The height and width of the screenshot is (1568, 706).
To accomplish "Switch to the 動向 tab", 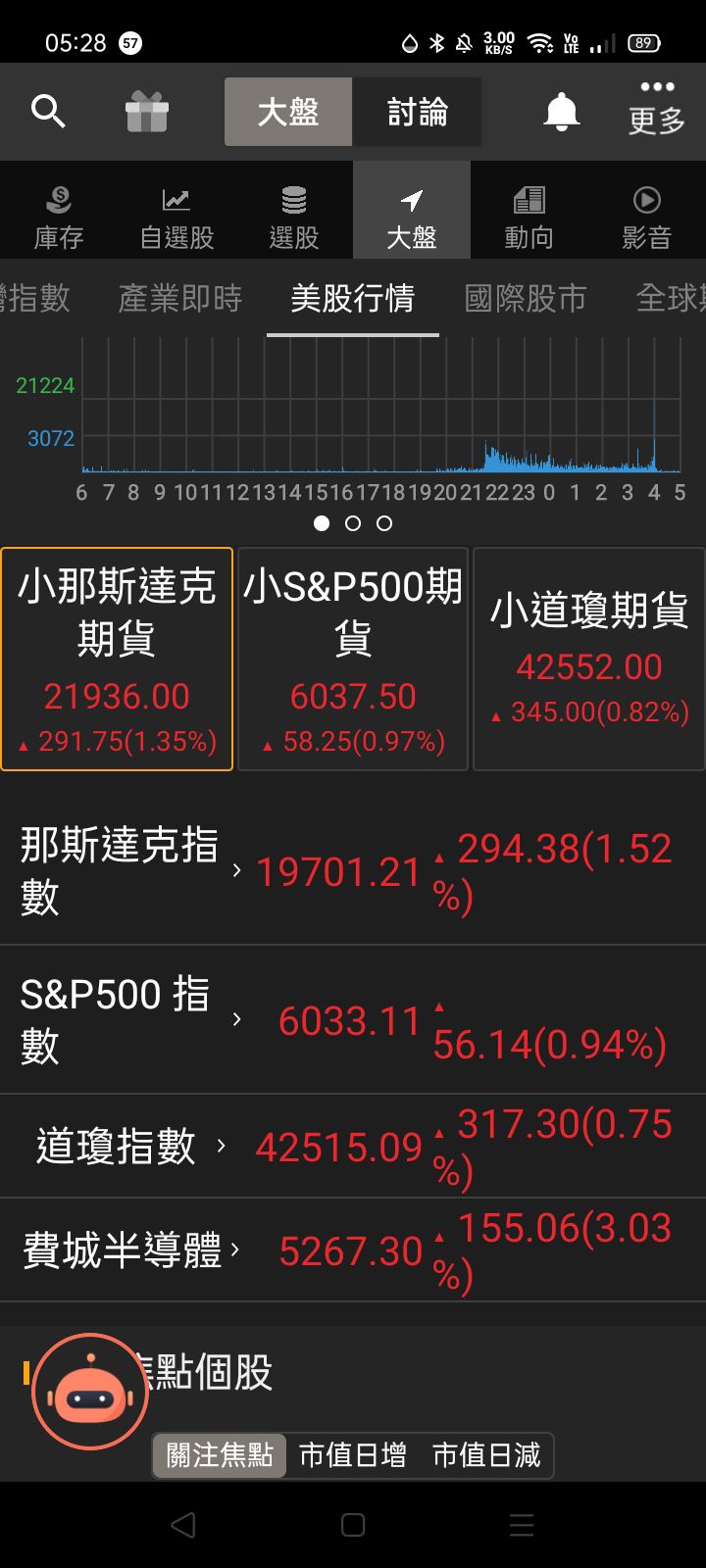I will pos(529,218).
